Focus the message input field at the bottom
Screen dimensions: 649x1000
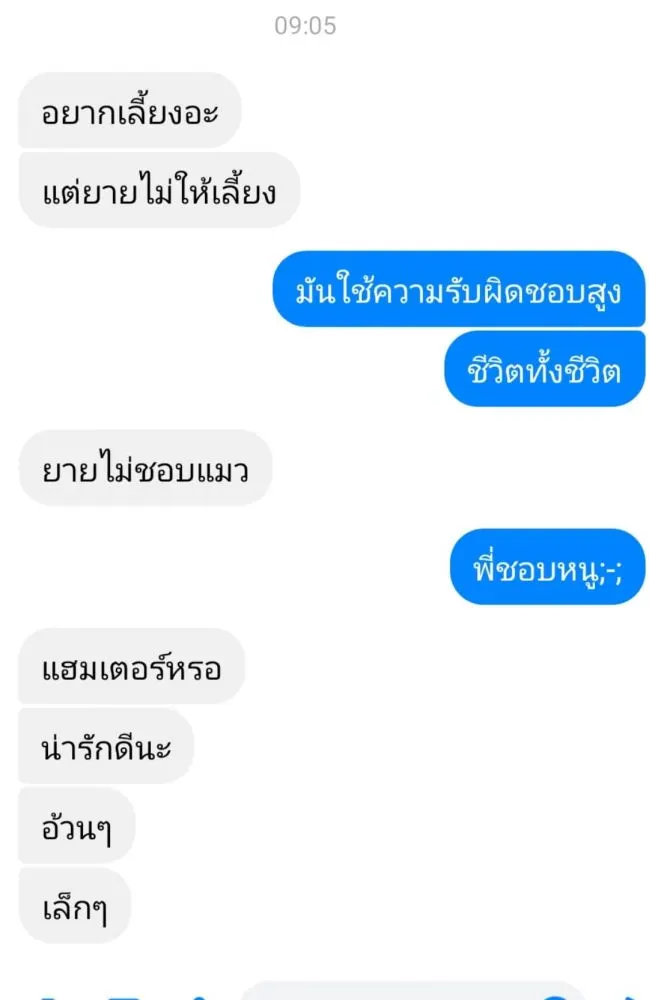click(x=400, y=993)
